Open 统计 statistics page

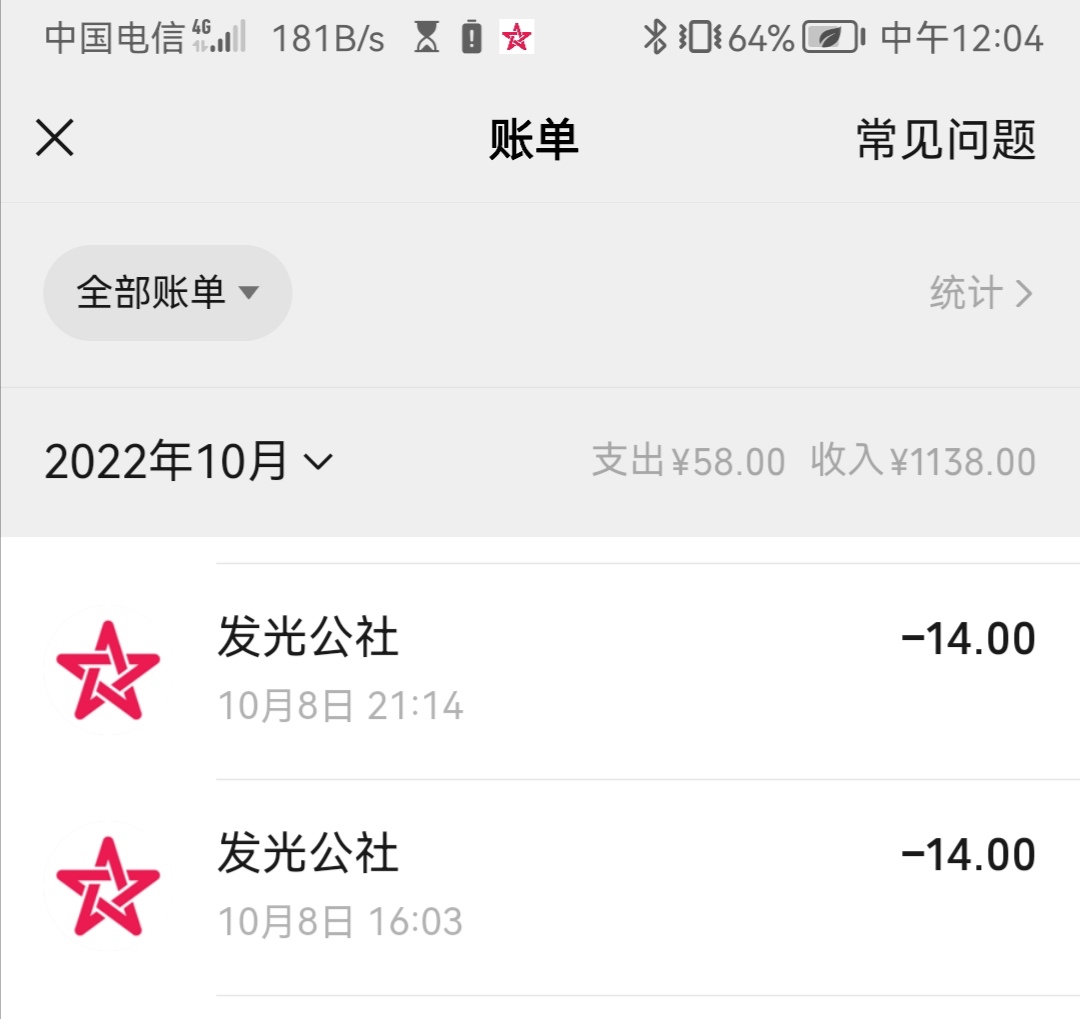(980, 294)
